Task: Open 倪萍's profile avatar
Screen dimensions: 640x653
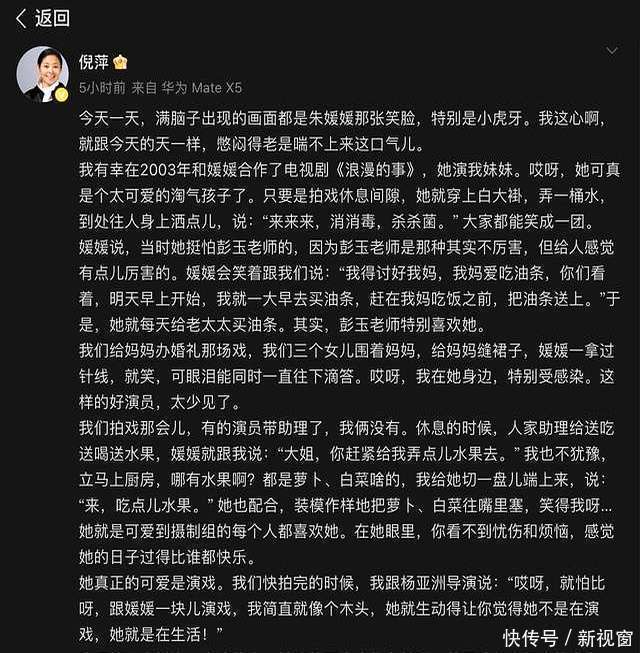Action: (43, 74)
